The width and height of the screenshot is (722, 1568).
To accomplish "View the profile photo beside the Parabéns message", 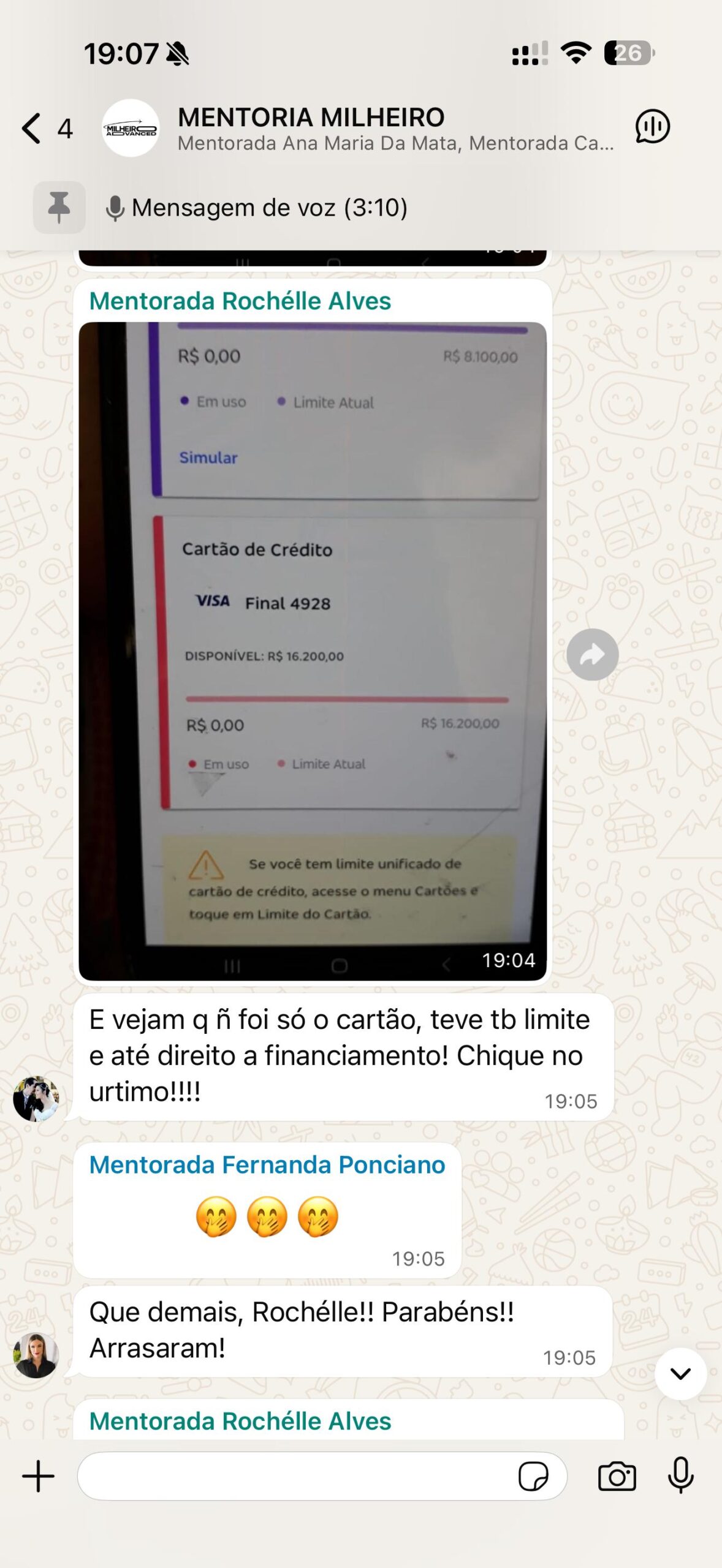I will coord(36,1355).
